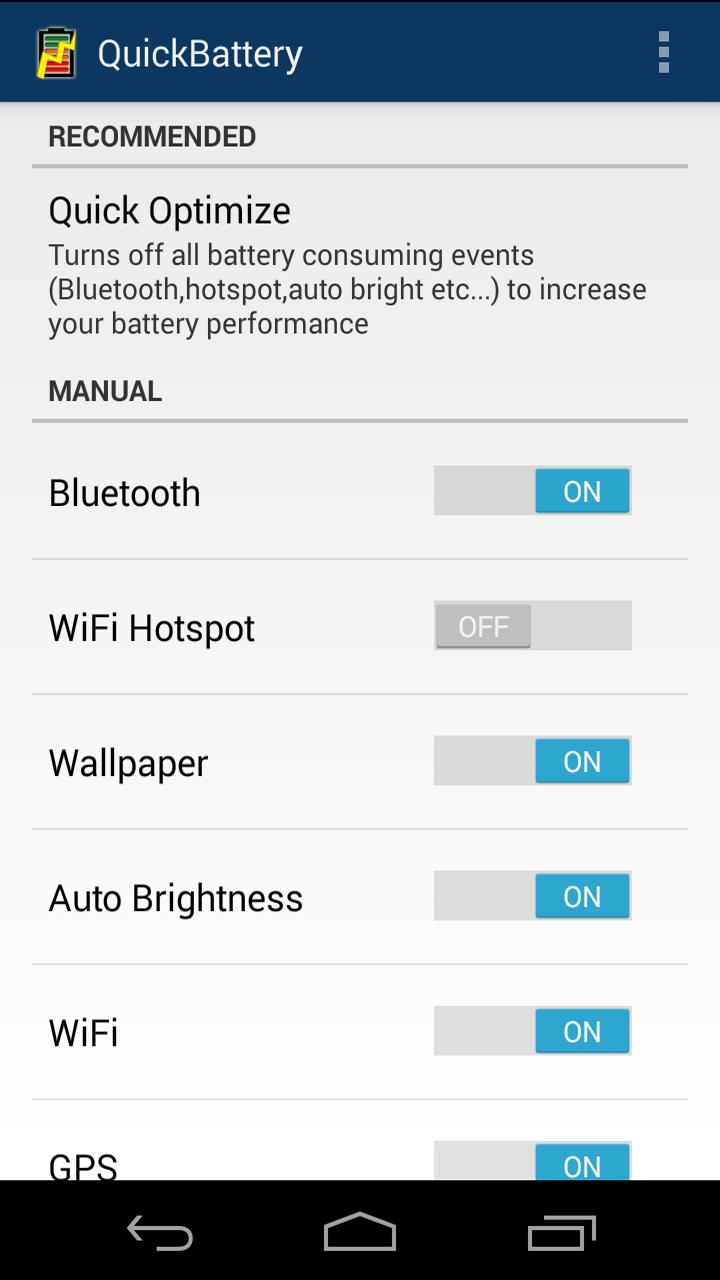Viewport: 720px width, 1280px height.
Task: Open the recent apps button
Action: tap(561, 1232)
